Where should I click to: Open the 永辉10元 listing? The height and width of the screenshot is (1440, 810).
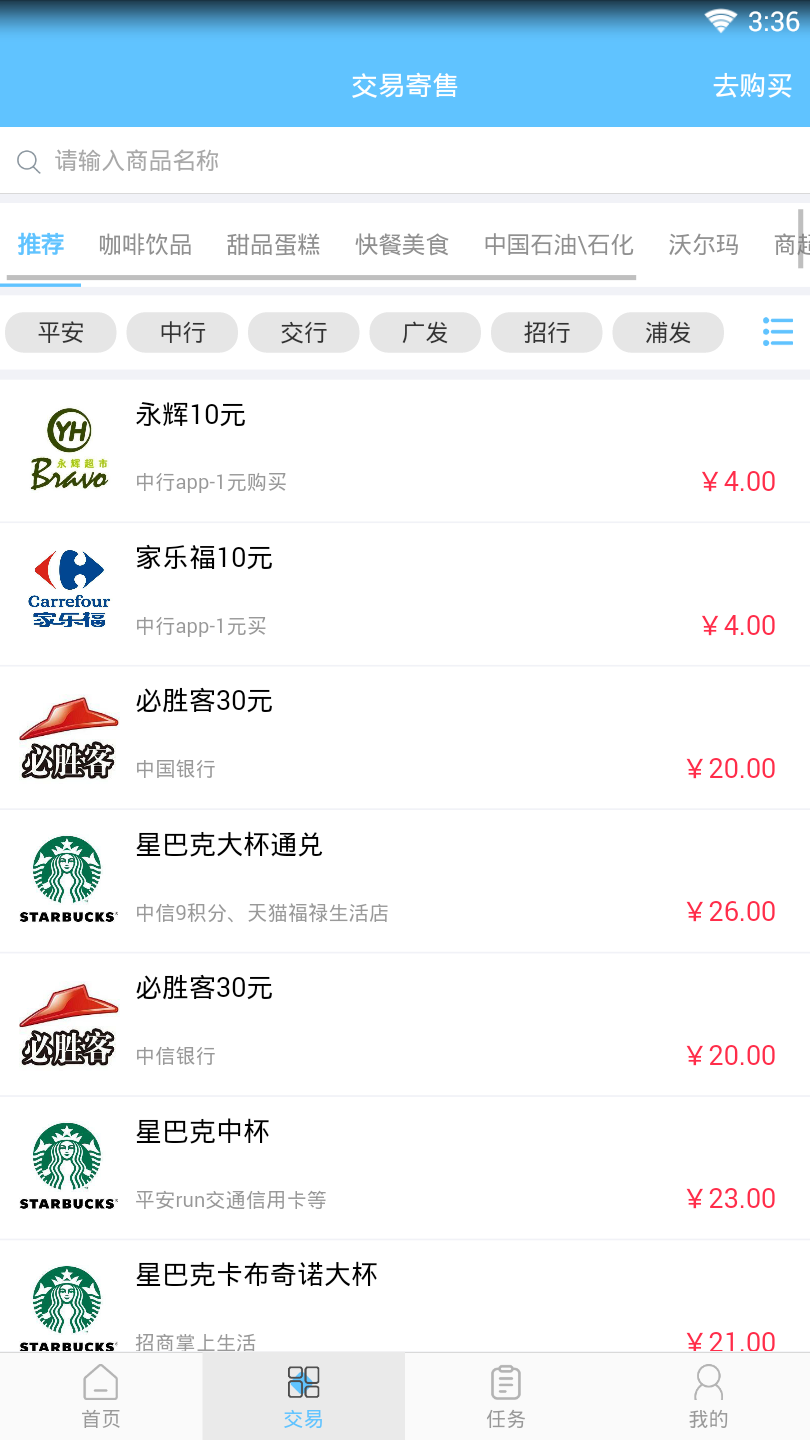[405, 451]
